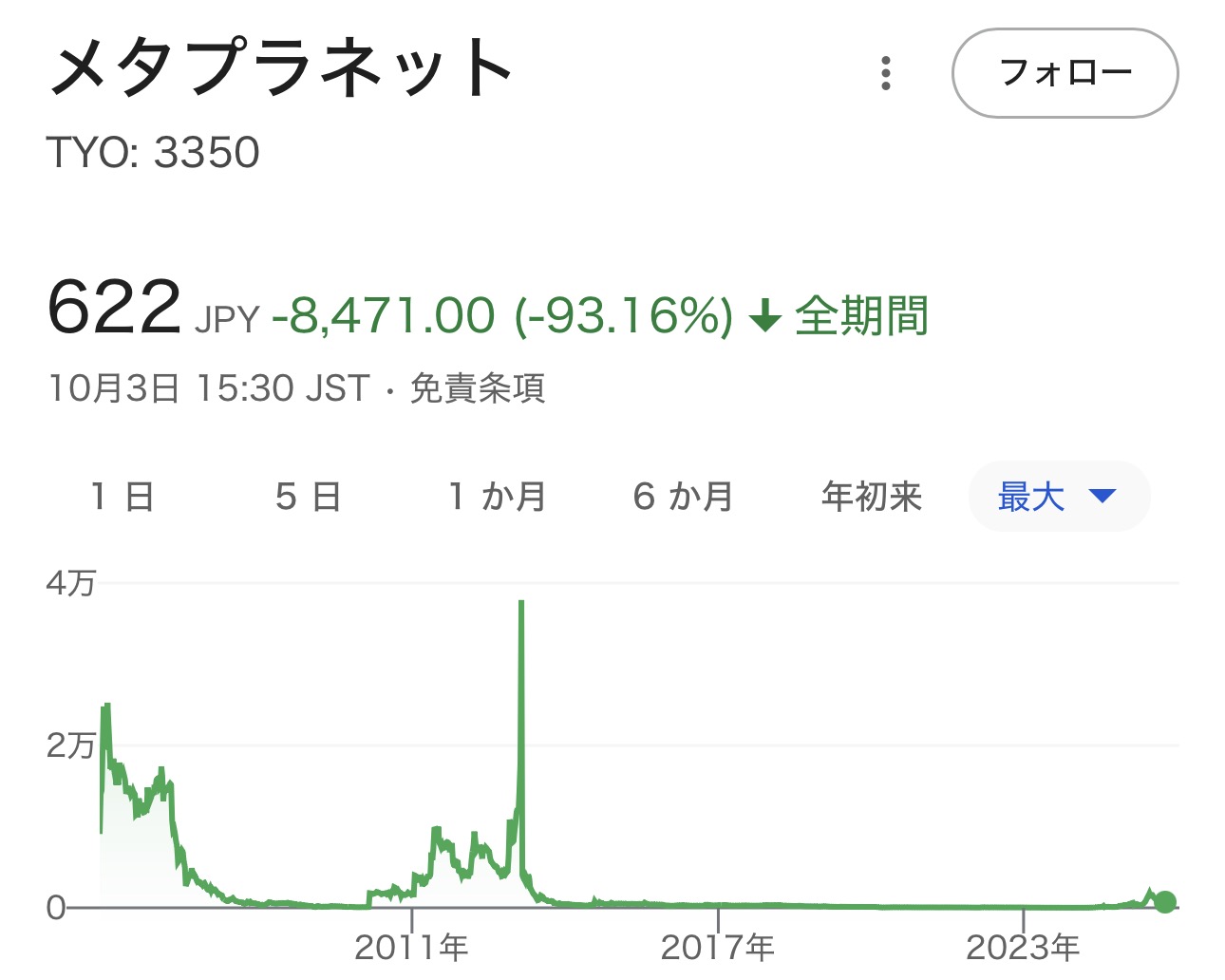Open the three-dot overflow menu
The width and height of the screenshot is (1225, 980).
click(885, 73)
